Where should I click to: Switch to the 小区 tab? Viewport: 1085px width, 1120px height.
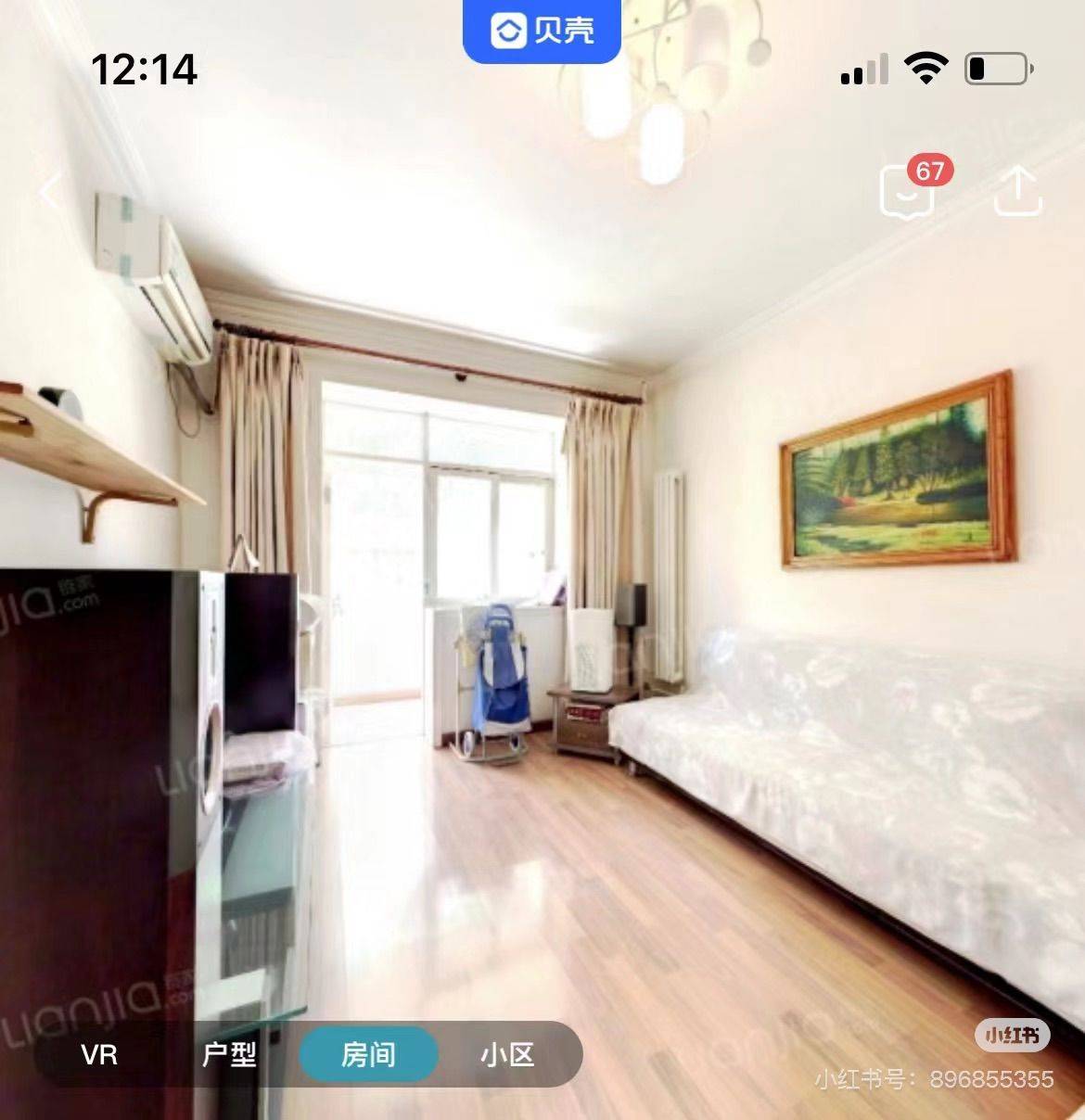(x=507, y=1055)
